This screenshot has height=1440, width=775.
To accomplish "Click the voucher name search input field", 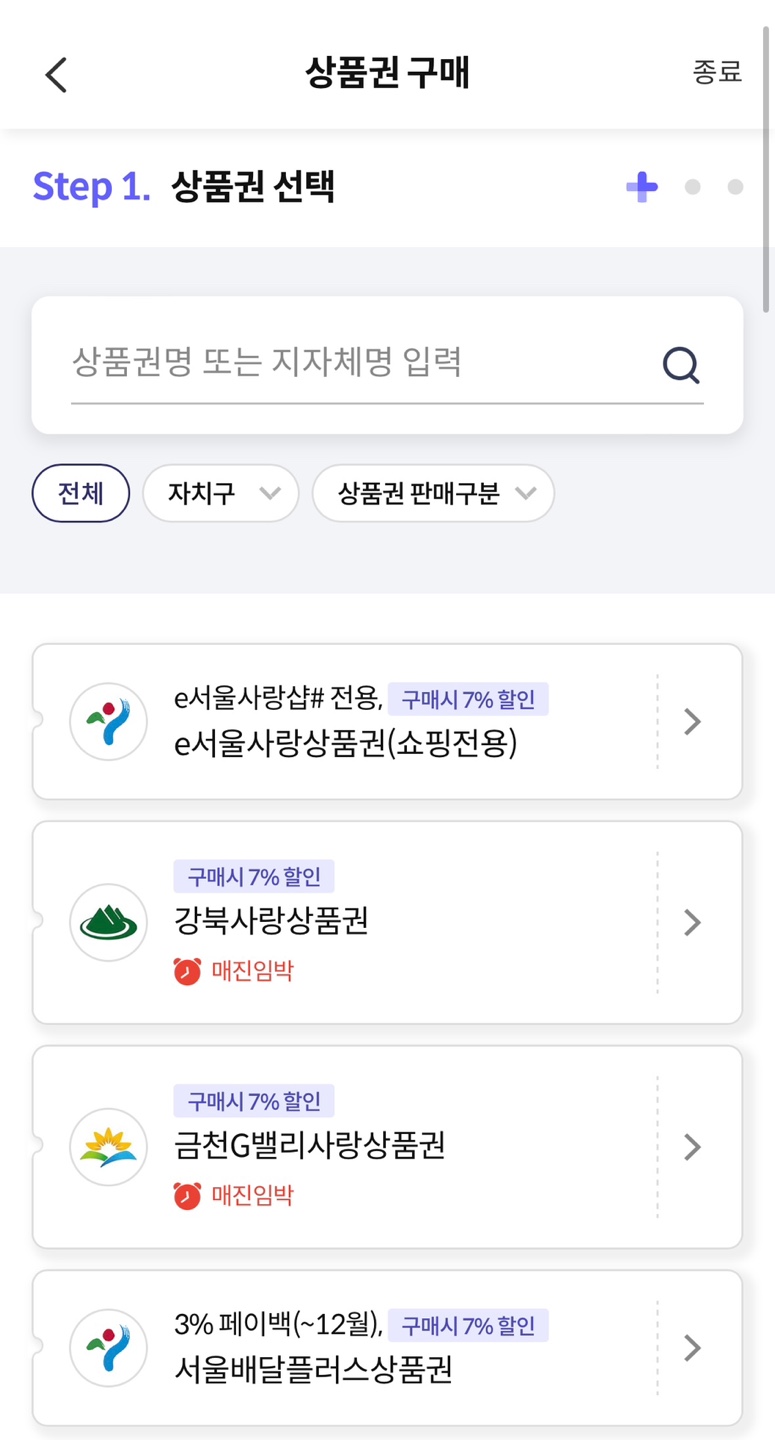I will point(300,364).
